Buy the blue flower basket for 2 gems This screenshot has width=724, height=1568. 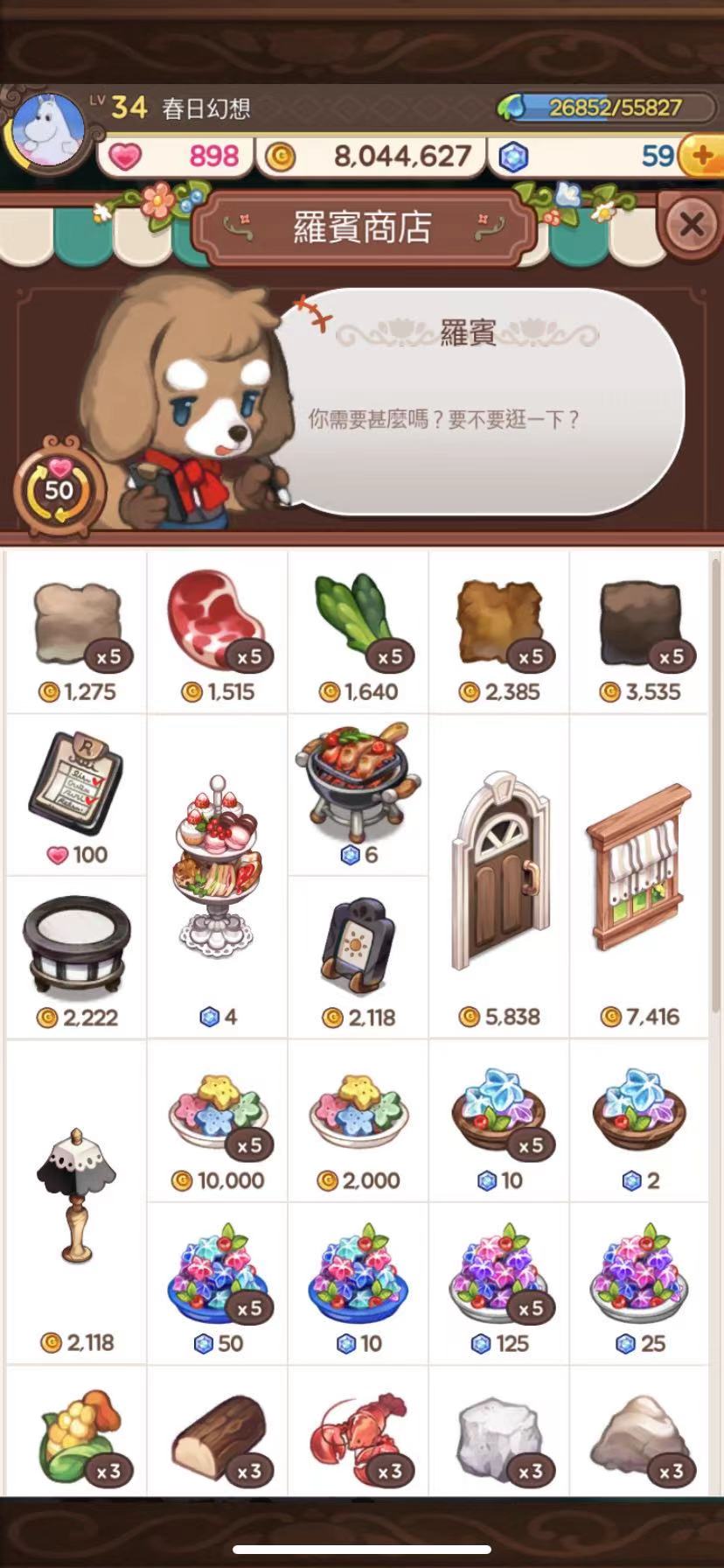(x=639, y=1120)
